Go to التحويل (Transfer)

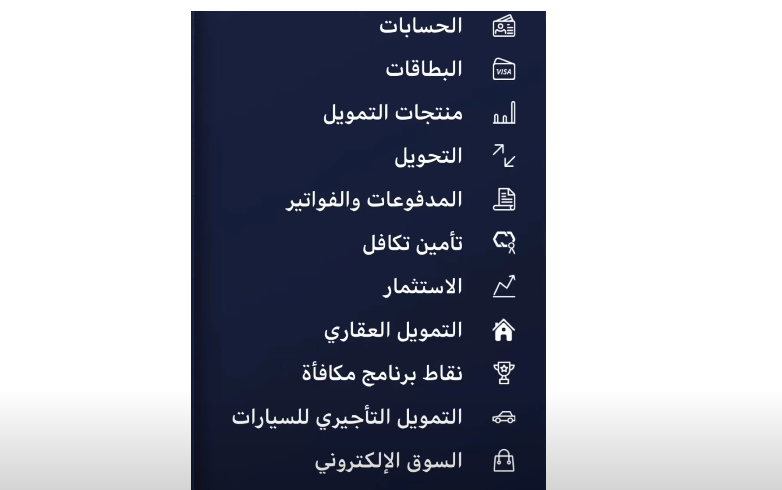(429, 156)
